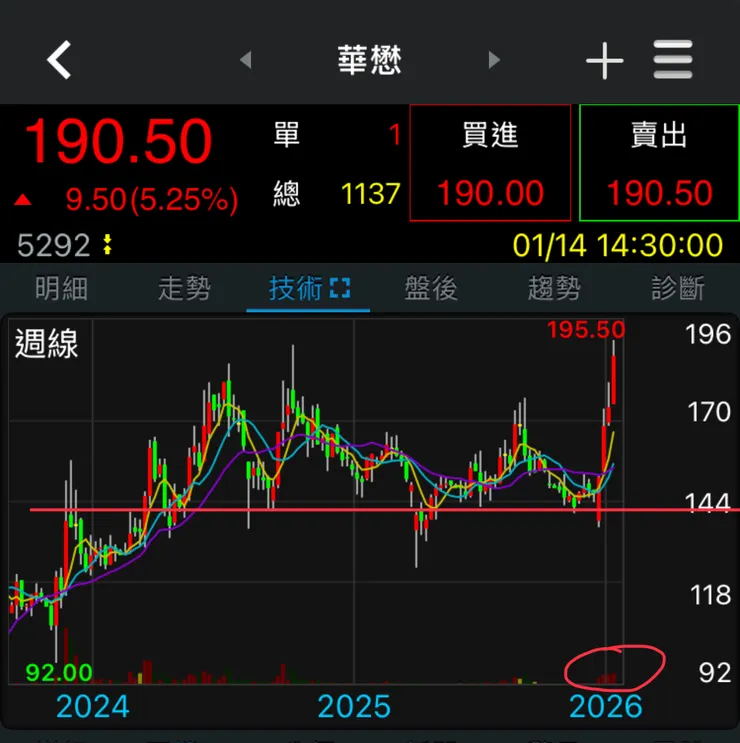Viewport: 740px width, 743px height.
Task: Go back using the top-left arrow
Action: 60,61
